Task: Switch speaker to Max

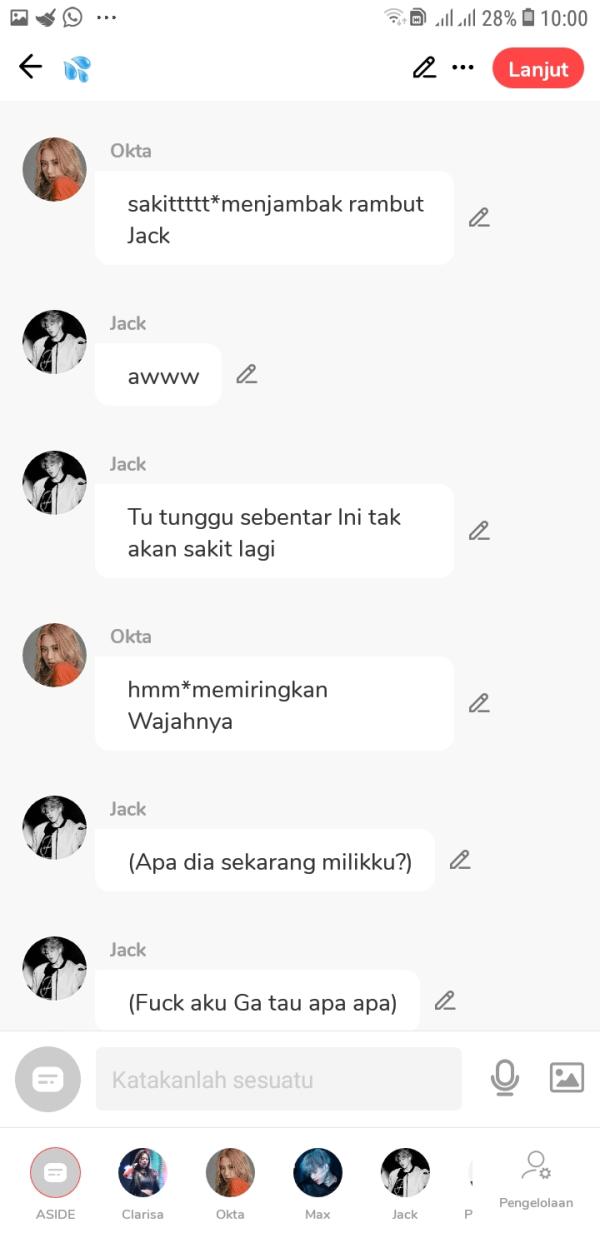Action: click(318, 1174)
